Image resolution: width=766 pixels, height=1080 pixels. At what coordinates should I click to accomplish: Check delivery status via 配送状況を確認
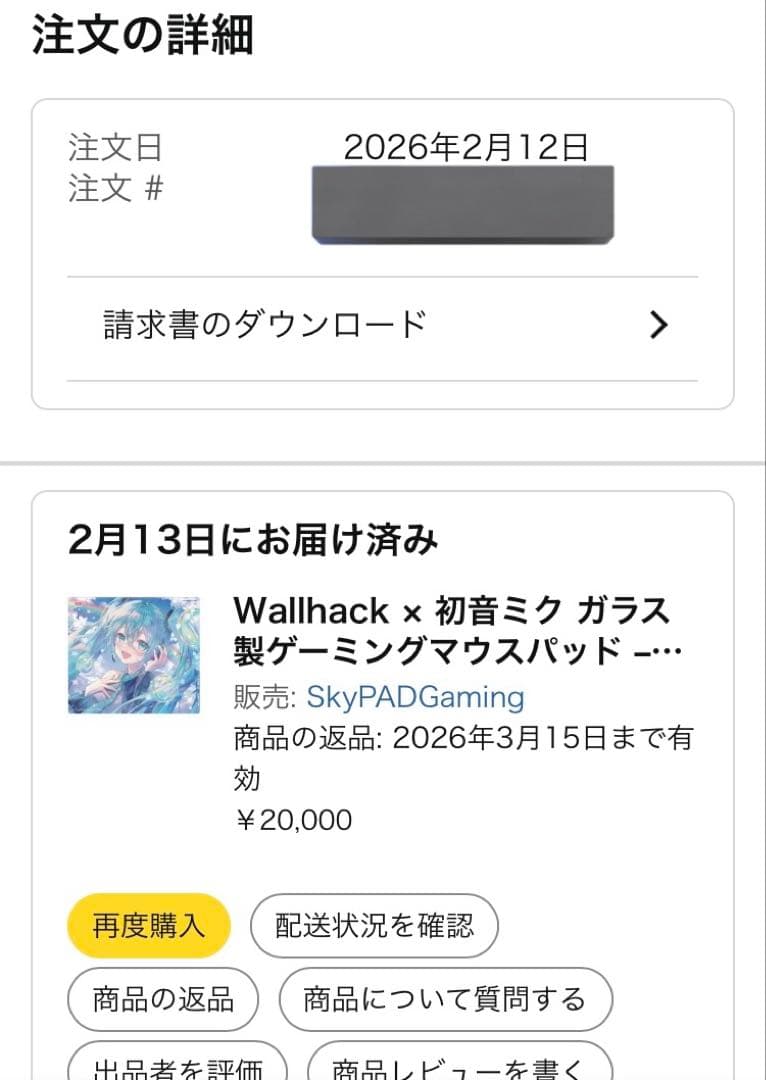[374, 925]
